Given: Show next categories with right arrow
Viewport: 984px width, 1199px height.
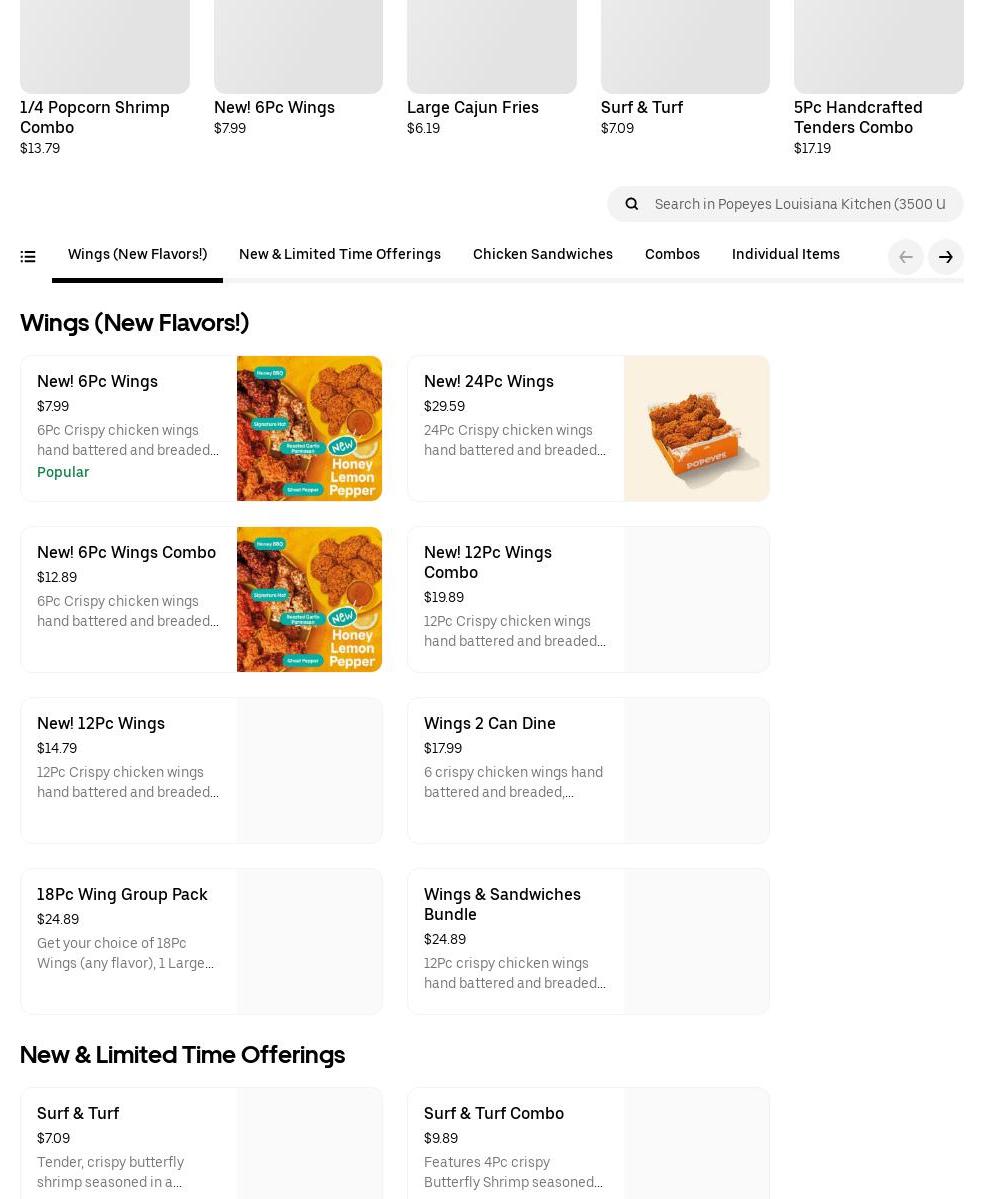Looking at the screenshot, I should tap(945, 257).
